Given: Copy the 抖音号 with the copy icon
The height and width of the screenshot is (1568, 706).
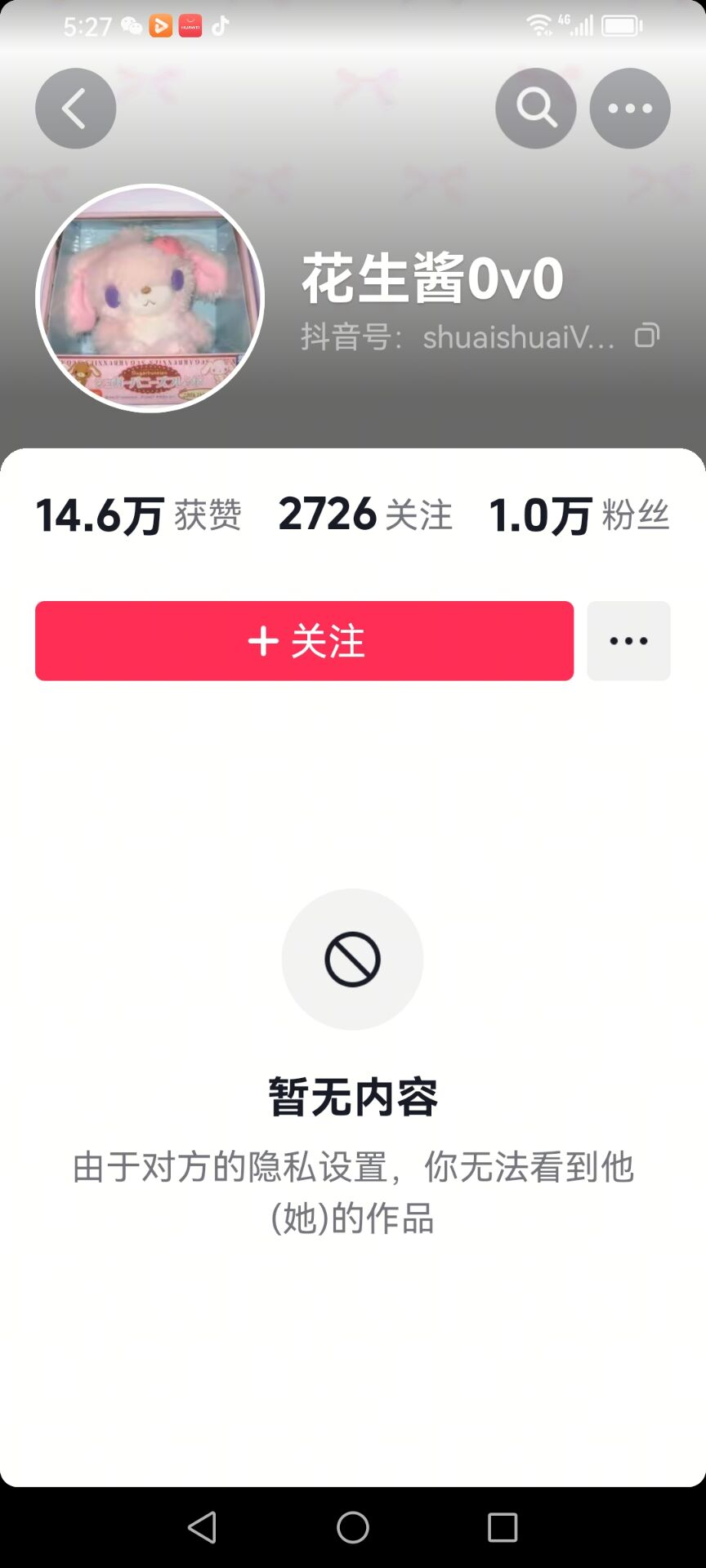Looking at the screenshot, I should pyautogui.click(x=647, y=336).
